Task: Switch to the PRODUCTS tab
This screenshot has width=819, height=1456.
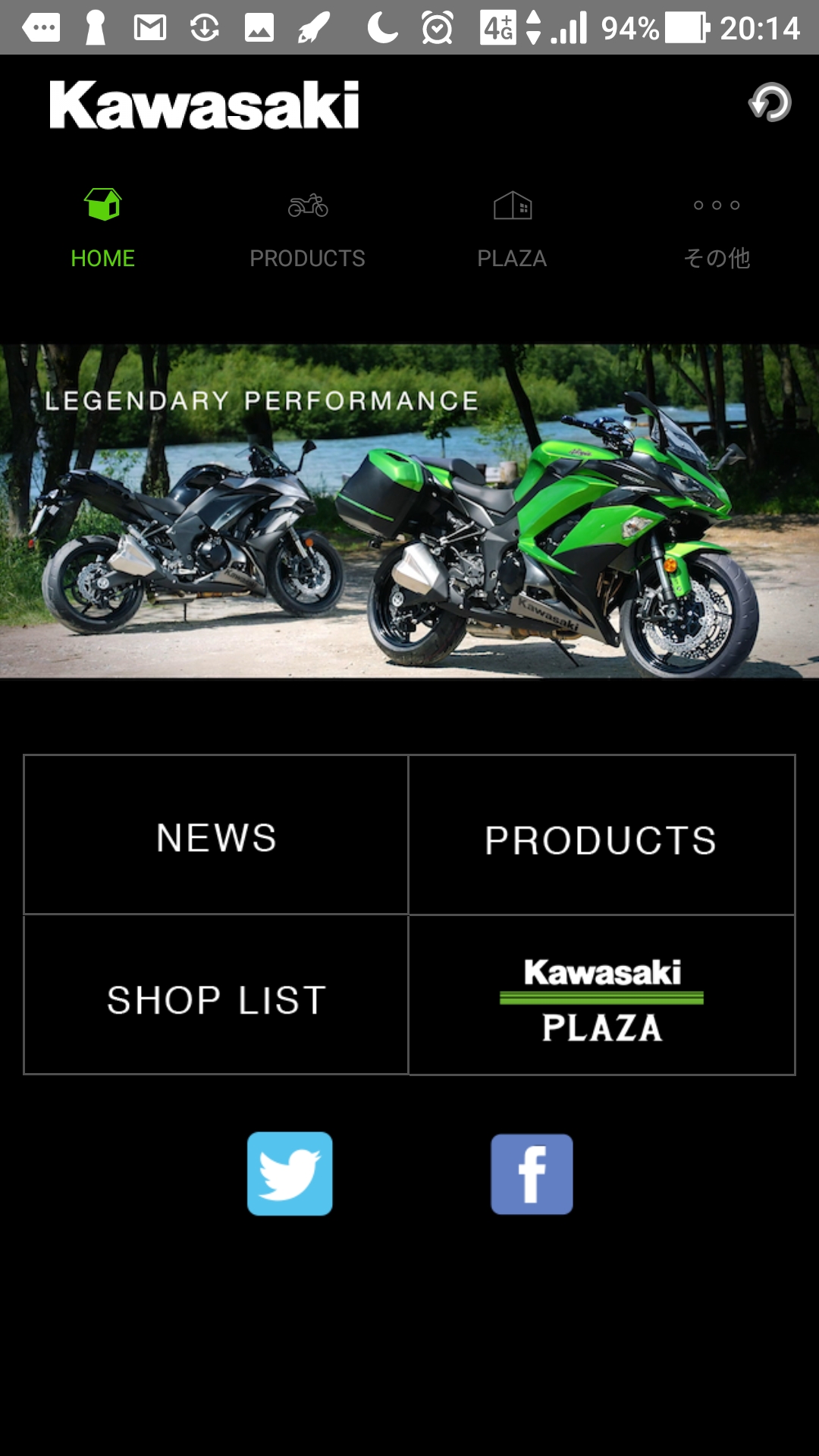Action: [x=307, y=229]
